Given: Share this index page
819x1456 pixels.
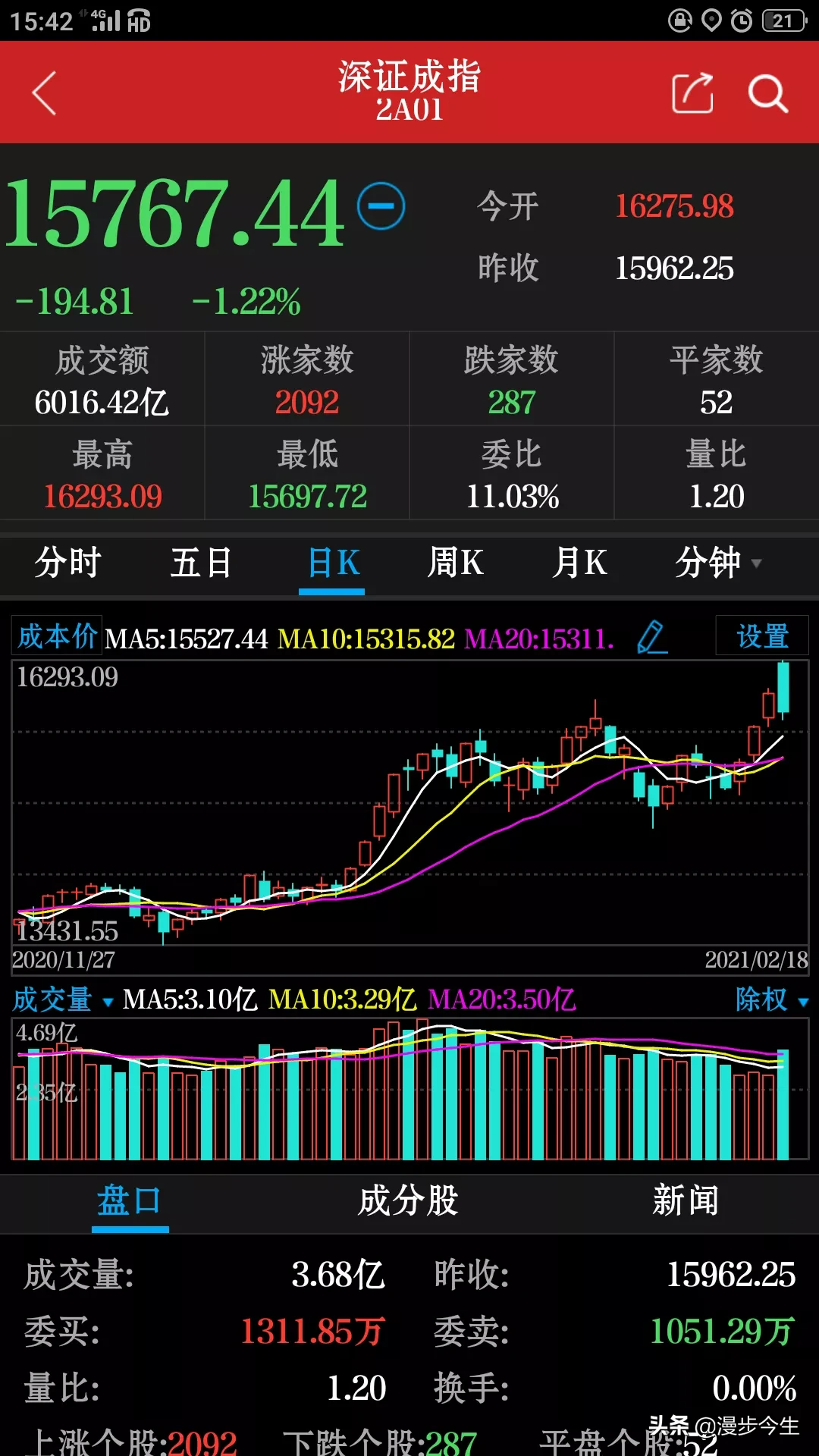Looking at the screenshot, I should click(692, 93).
